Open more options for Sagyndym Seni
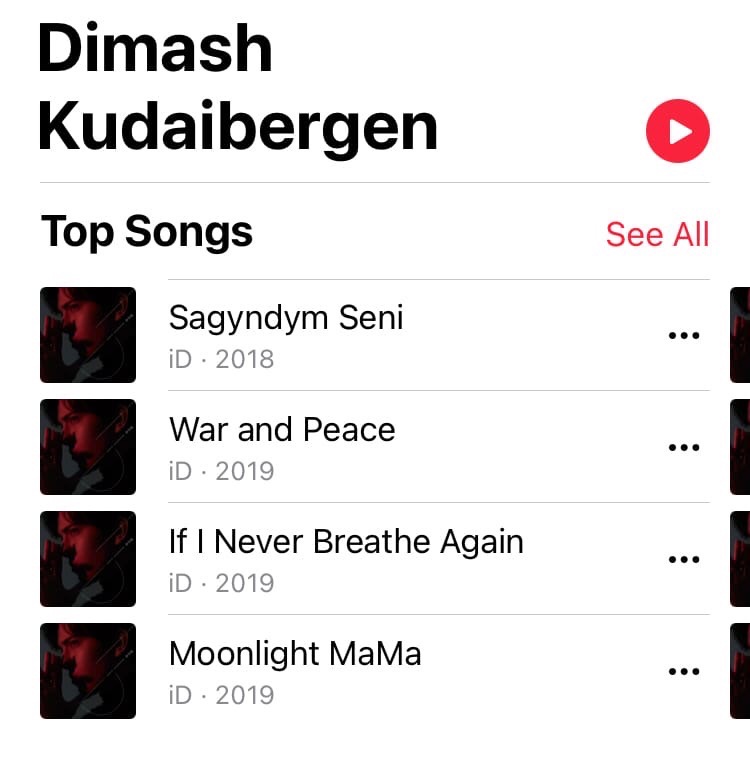Image resolution: width=750 pixels, height=783 pixels. pos(683,336)
